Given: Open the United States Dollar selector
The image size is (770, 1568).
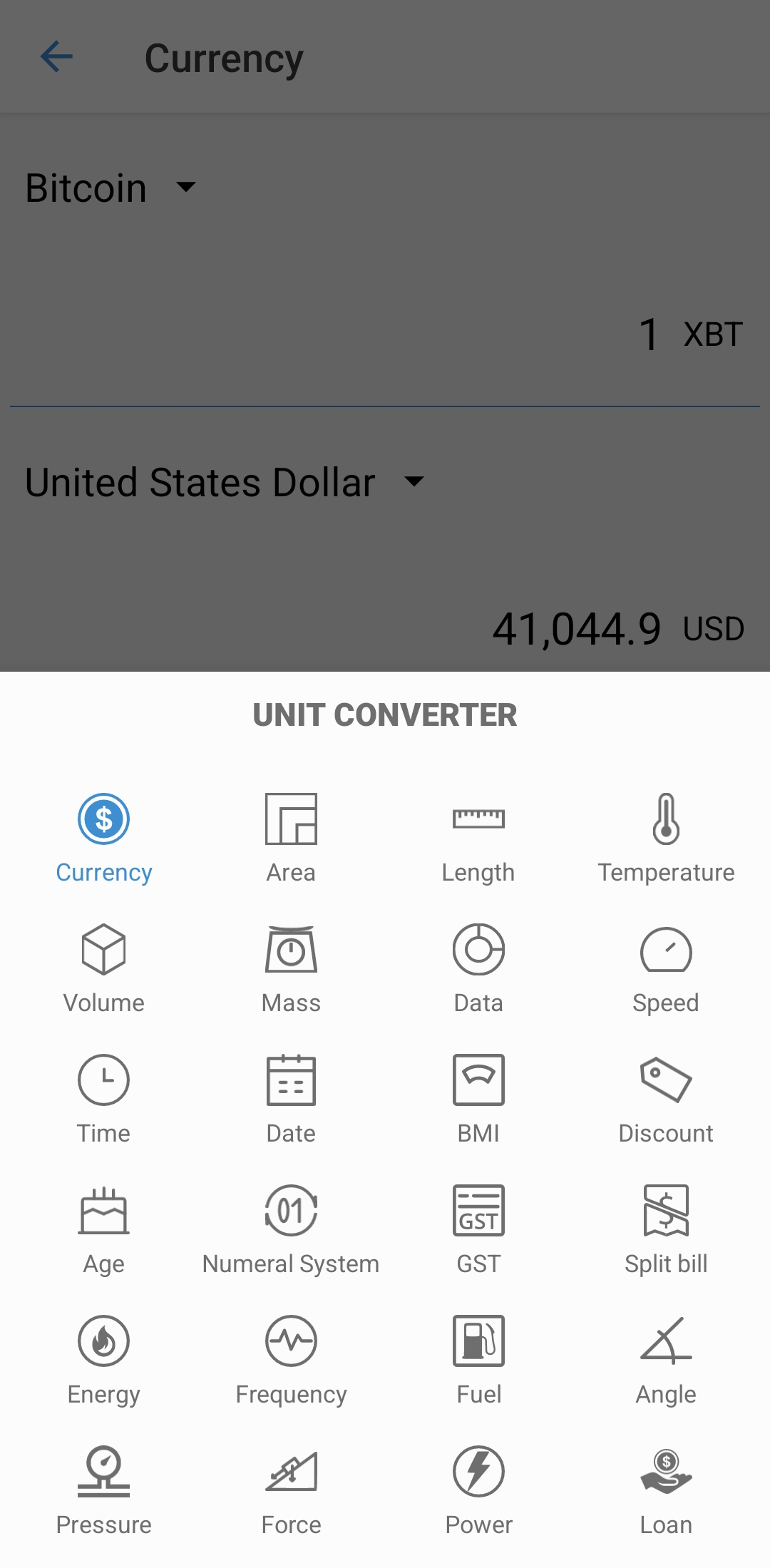Looking at the screenshot, I should tap(223, 481).
